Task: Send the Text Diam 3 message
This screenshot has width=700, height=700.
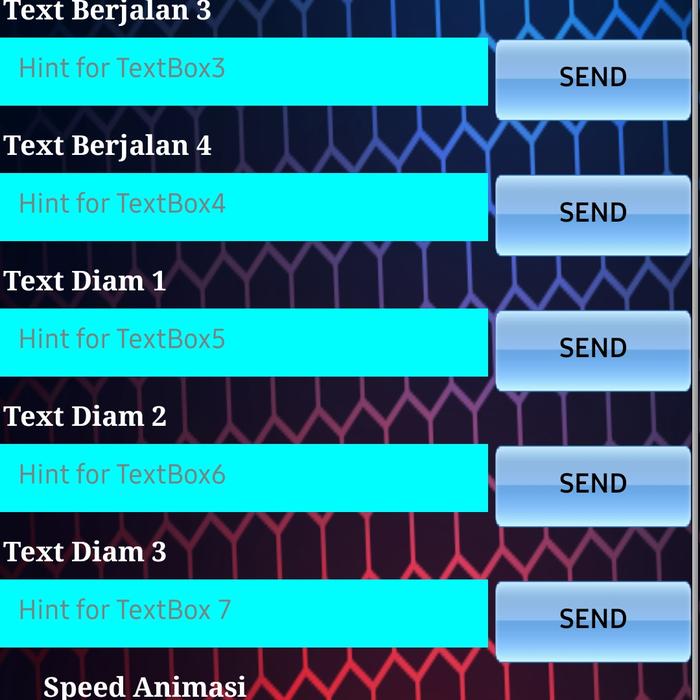Action: click(x=592, y=620)
